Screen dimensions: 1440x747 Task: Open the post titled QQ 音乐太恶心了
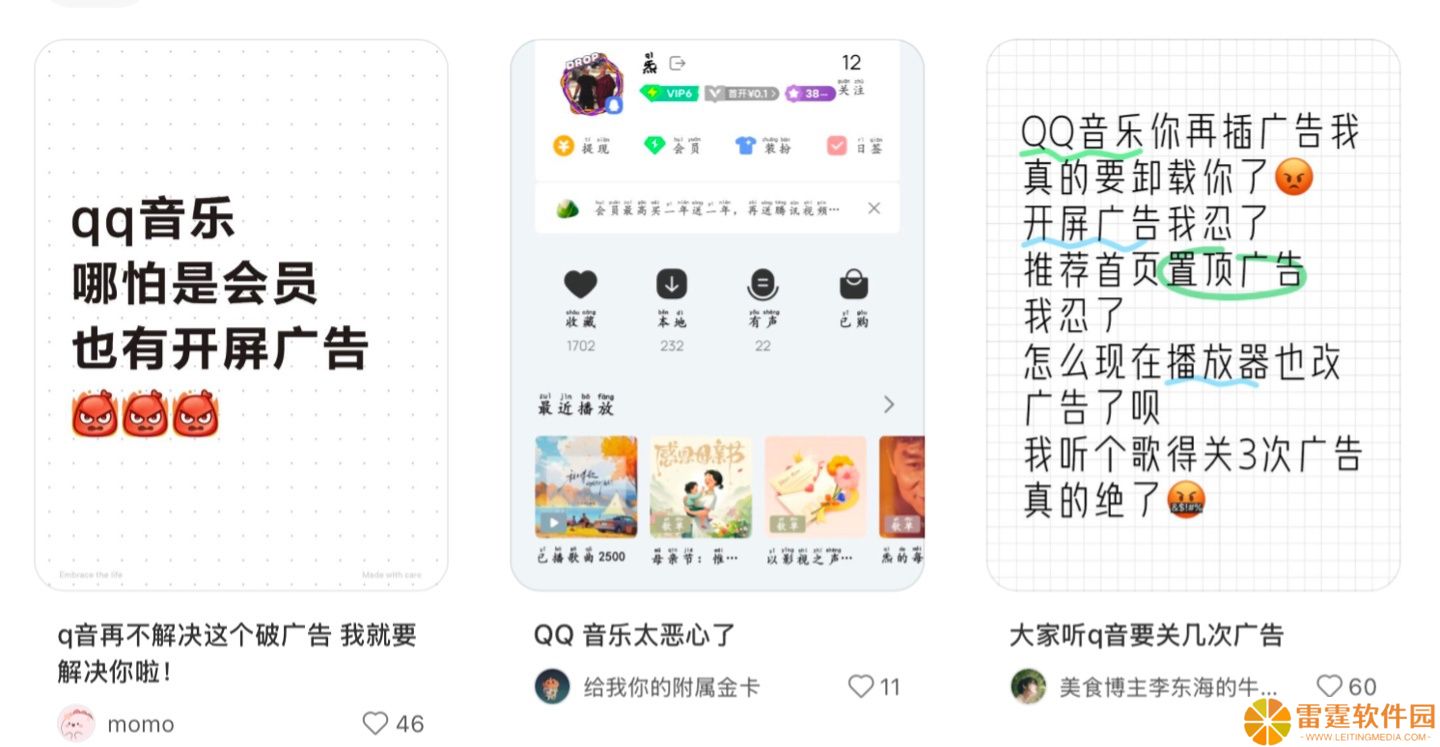(x=717, y=315)
